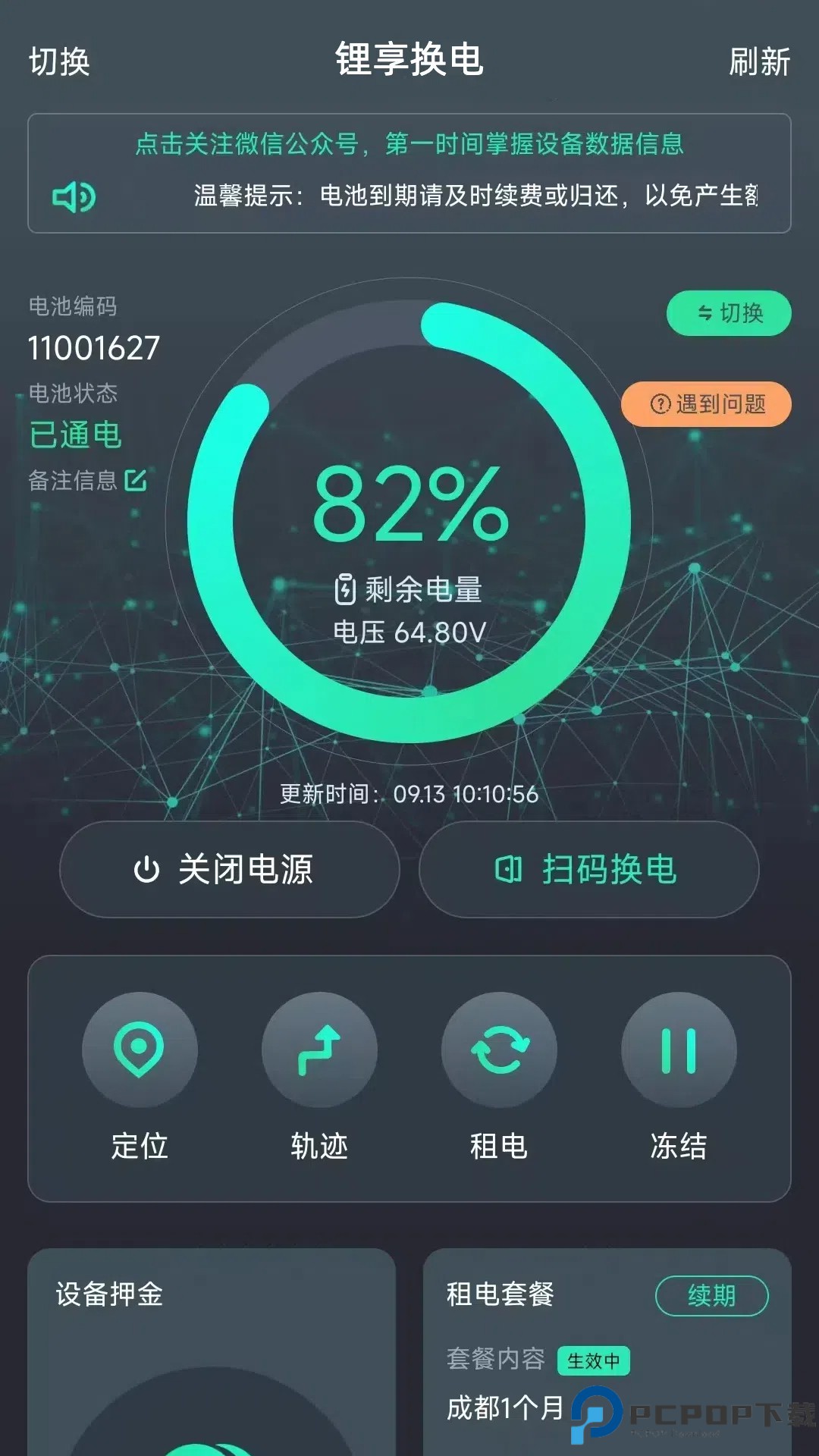Tap the speaker announcement icon
Viewport: 819px width, 1456px height.
[72, 196]
